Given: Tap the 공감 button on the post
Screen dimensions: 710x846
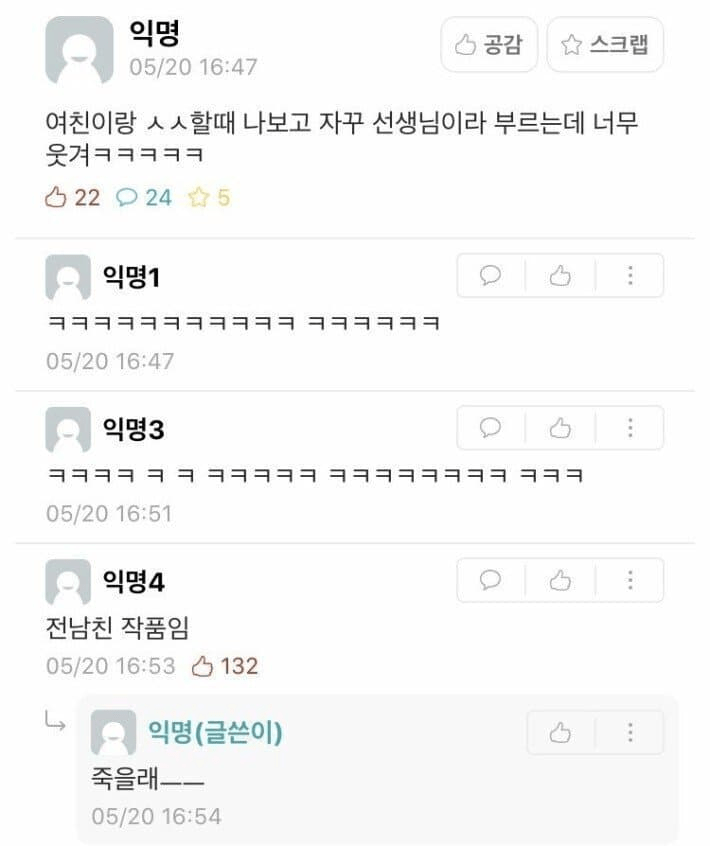Looking at the screenshot, I should (x=489, y=45).
